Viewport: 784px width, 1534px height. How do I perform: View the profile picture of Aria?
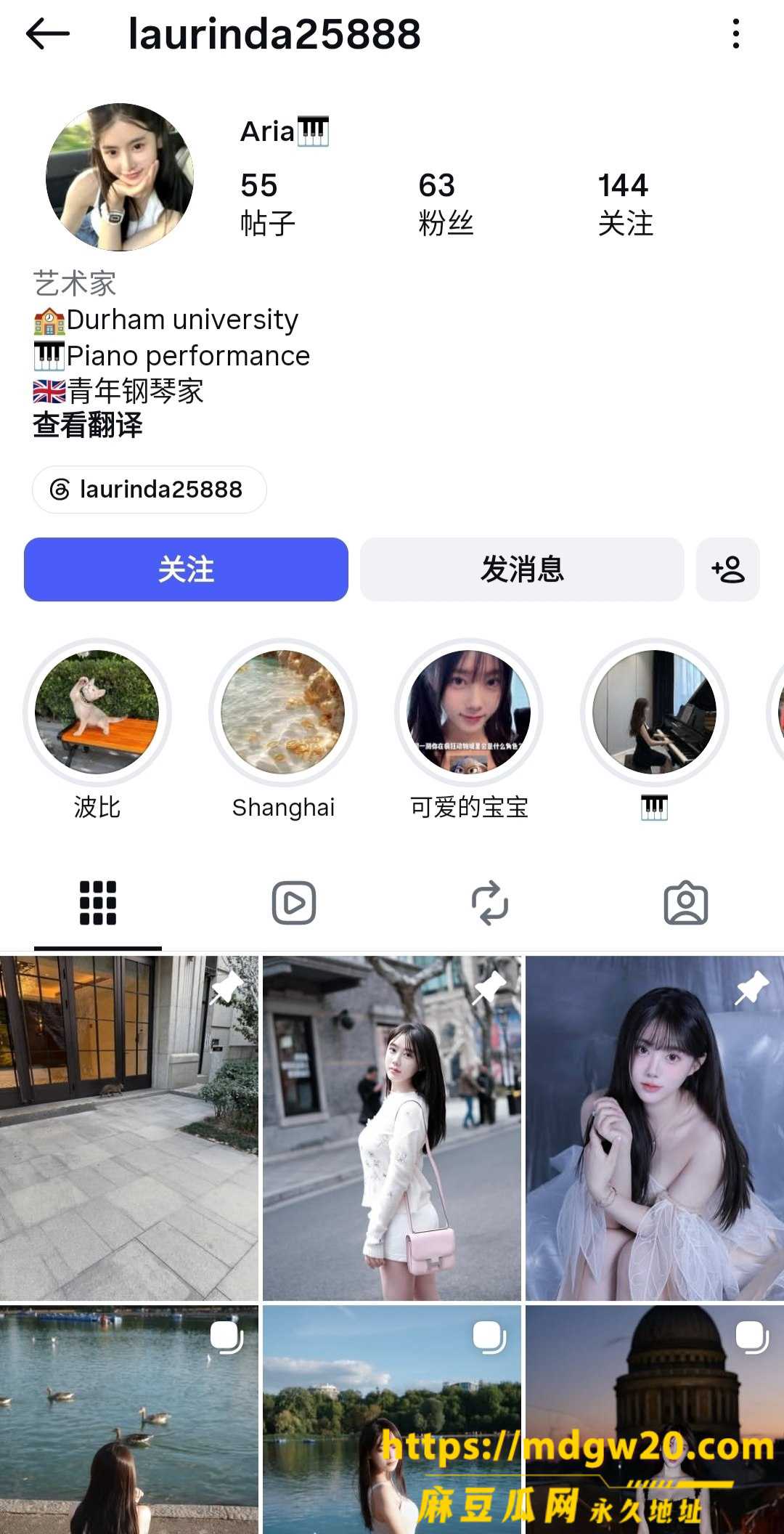120,177
